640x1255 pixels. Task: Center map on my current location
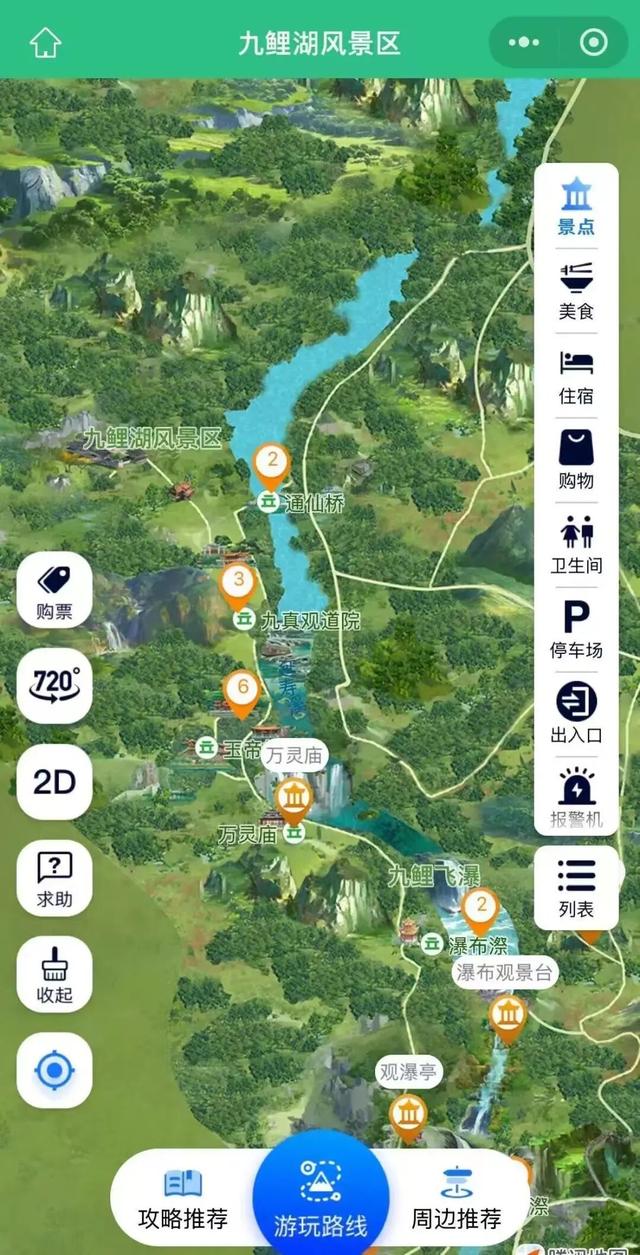55,1071
